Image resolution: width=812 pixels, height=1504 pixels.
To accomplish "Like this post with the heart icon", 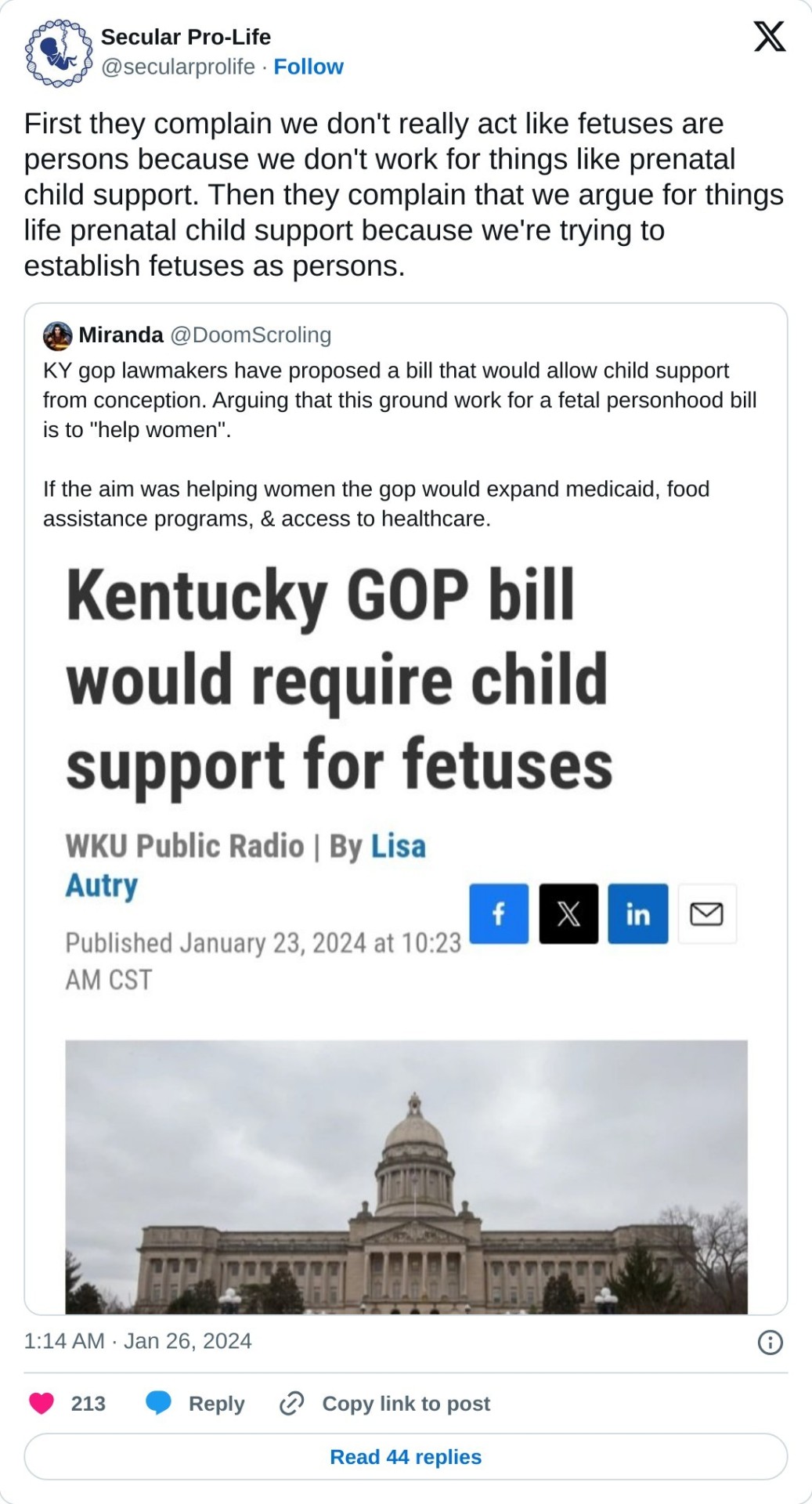I will [42, 1403].
